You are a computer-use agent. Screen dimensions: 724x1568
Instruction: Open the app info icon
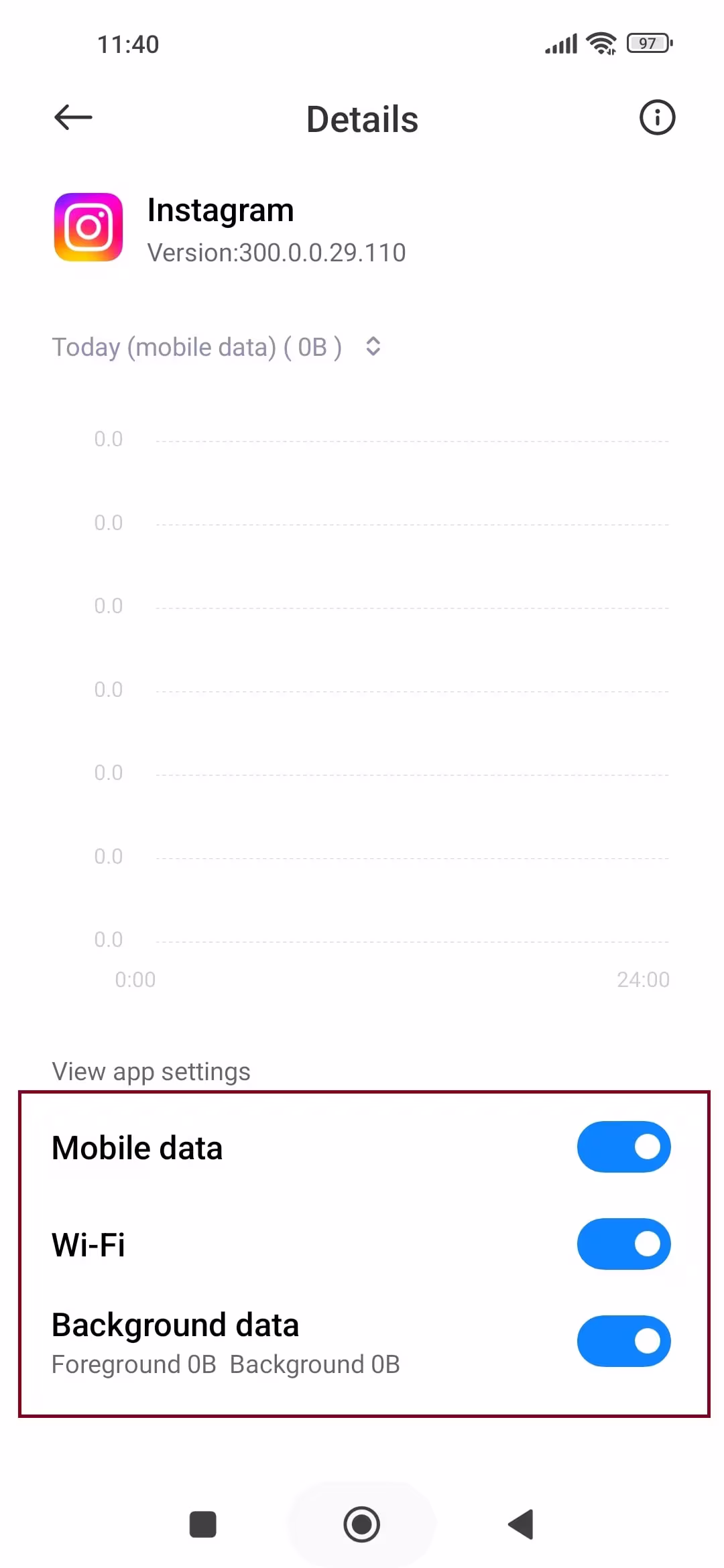(x=656, y=118)
